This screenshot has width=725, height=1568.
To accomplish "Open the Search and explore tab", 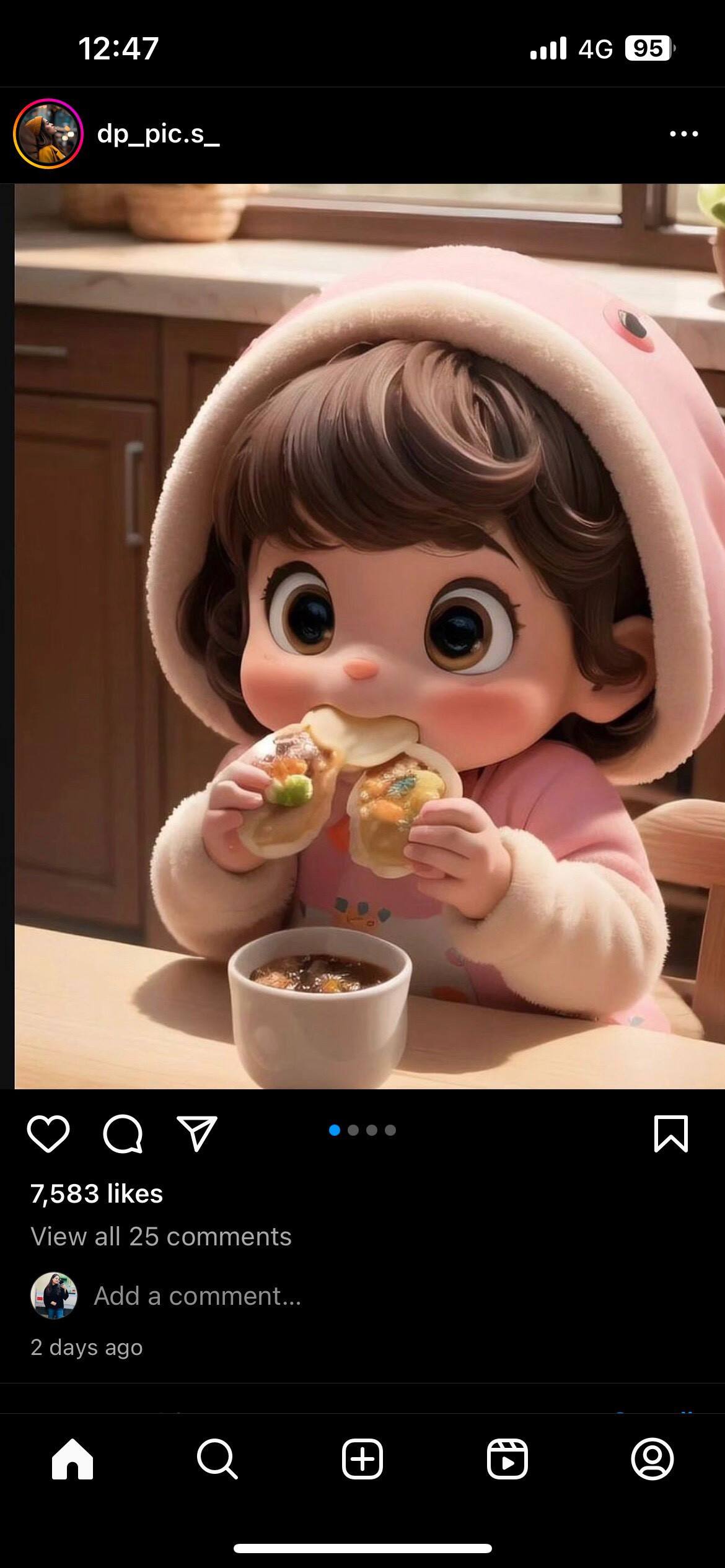I will pos(217,1459).
